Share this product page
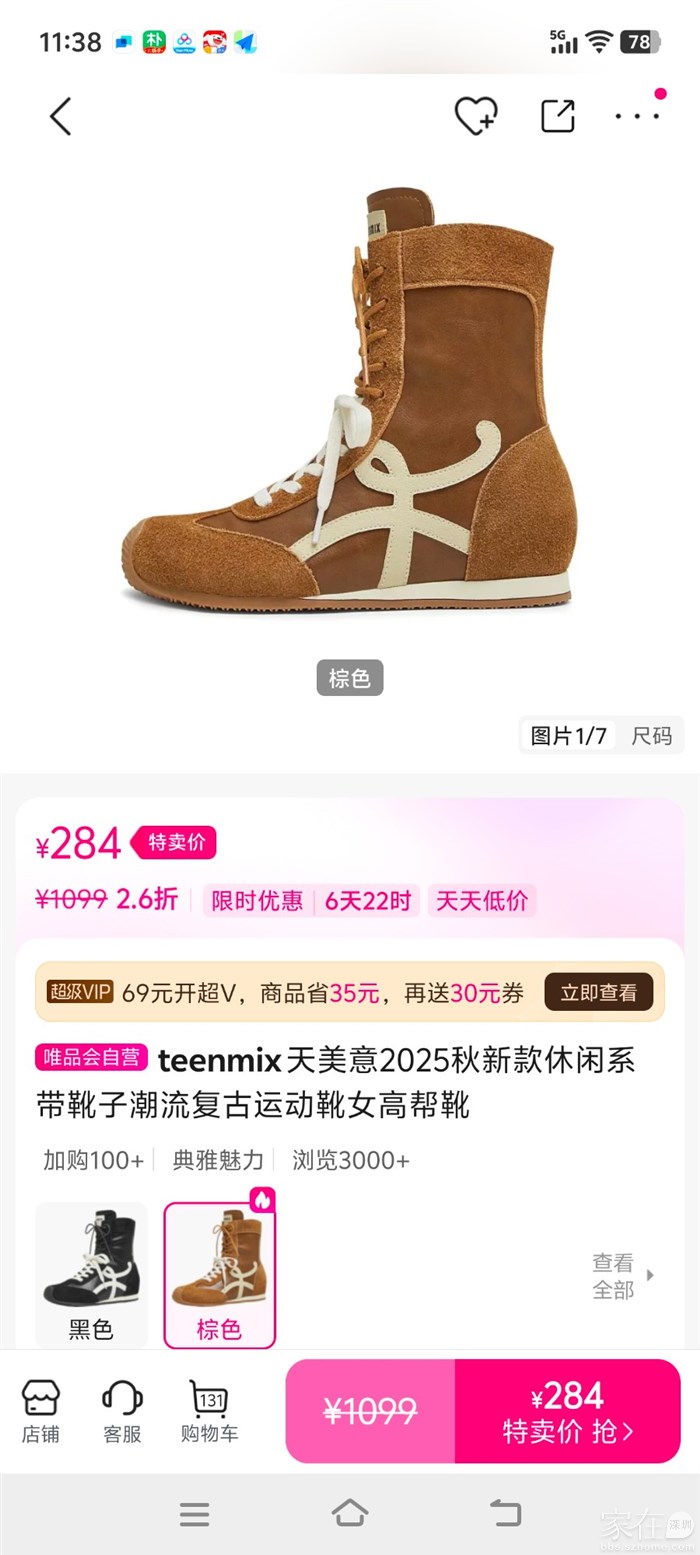Image resolution: width=700 pixels, height=1555 pixels. click(x=558, y=116)
